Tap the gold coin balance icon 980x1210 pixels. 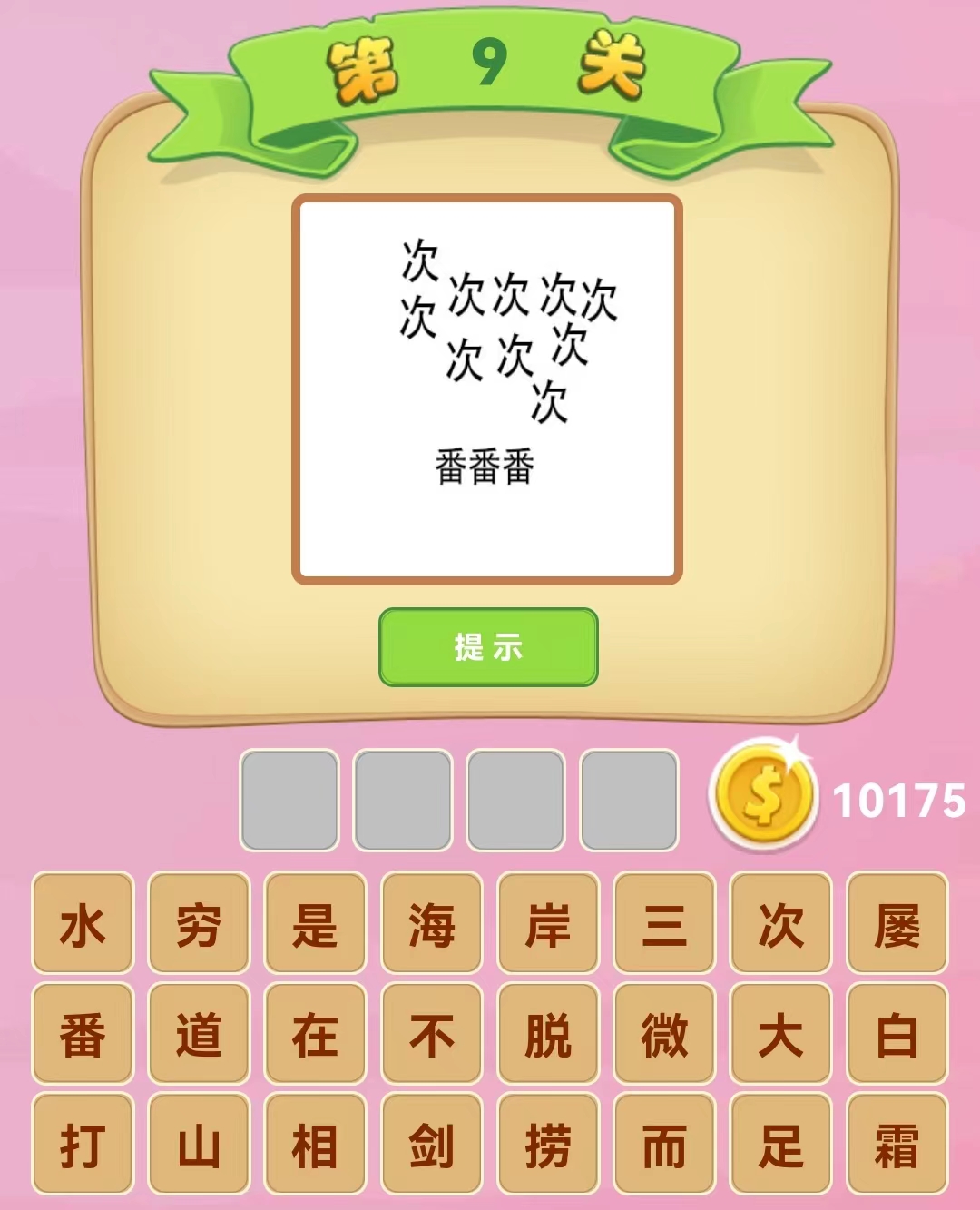[x=764, y=796]
